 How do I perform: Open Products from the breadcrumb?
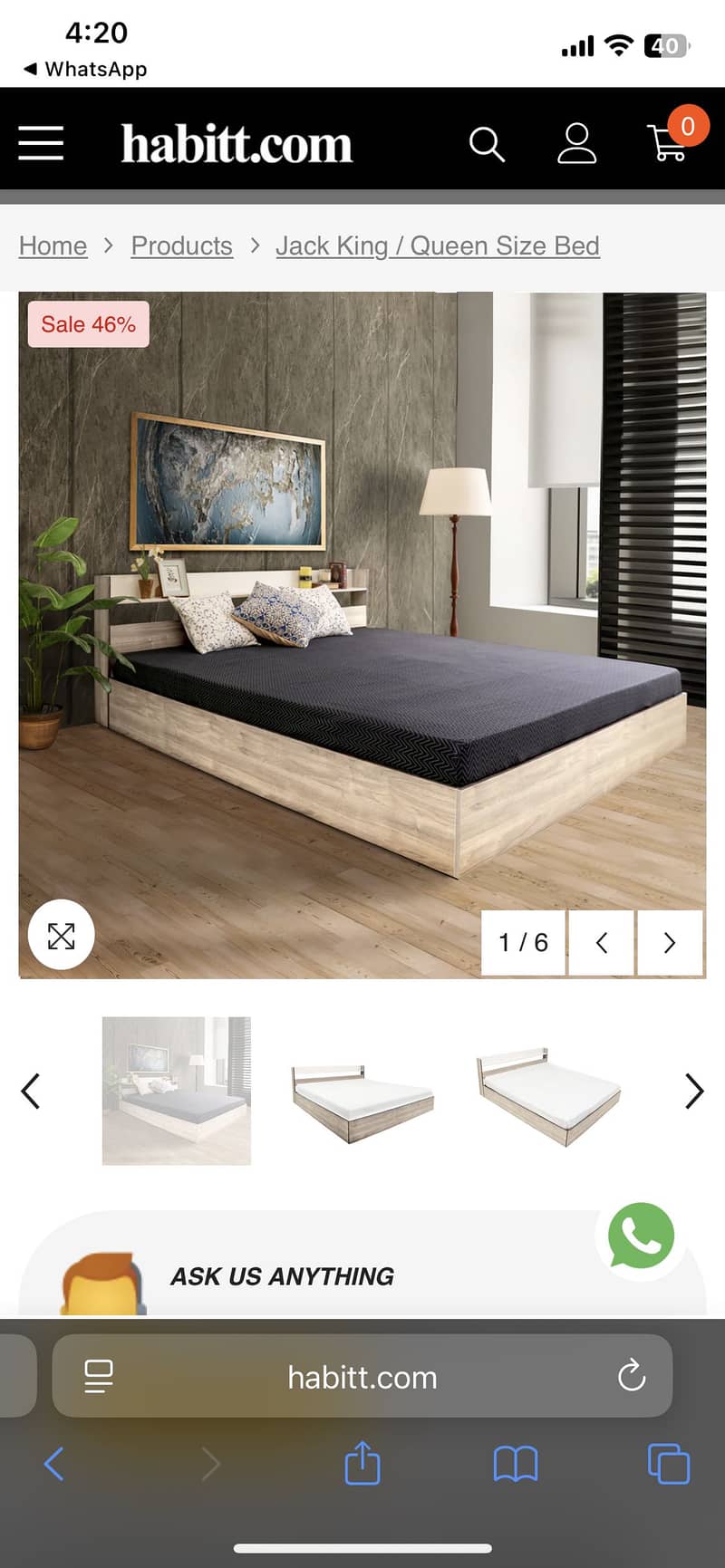pos(181,245)
